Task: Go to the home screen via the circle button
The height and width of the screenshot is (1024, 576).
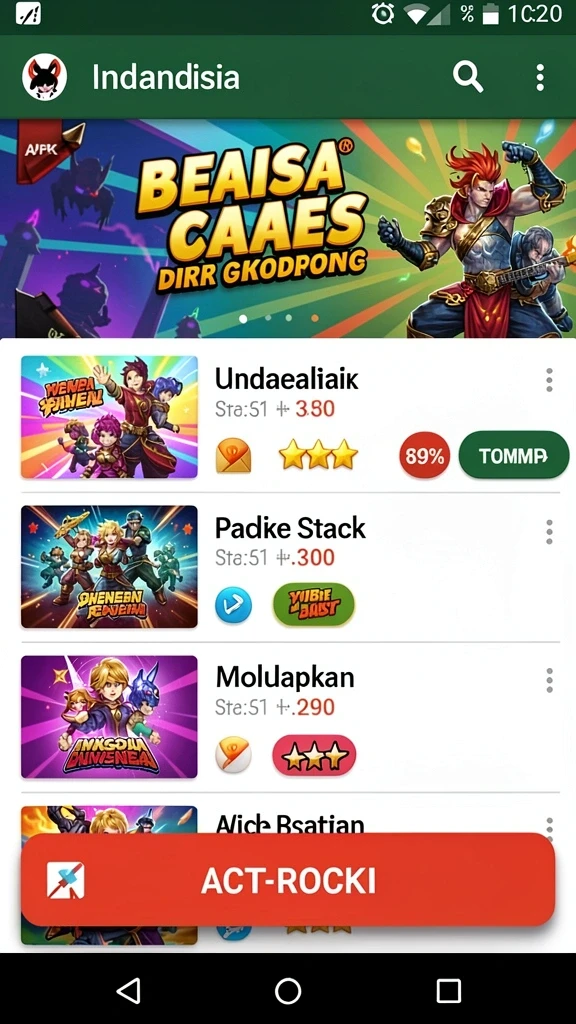Action: 288,990
